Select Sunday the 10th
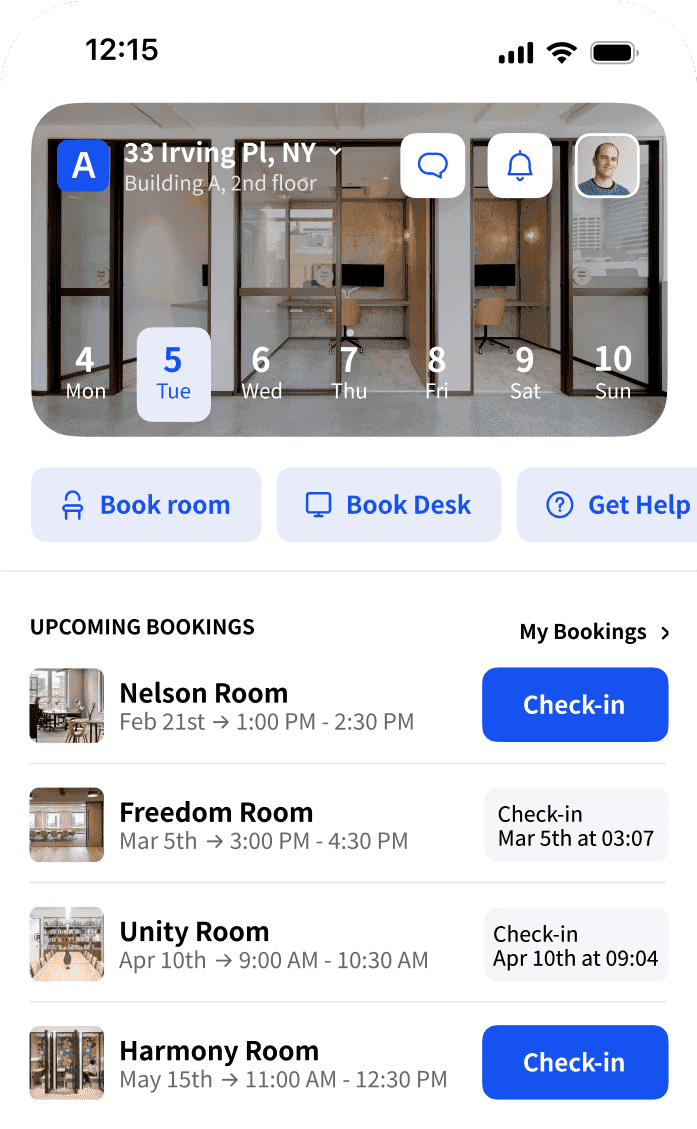Image resolution: width=697 pixels, height=1129 pixels. click(x=613, y=373)
